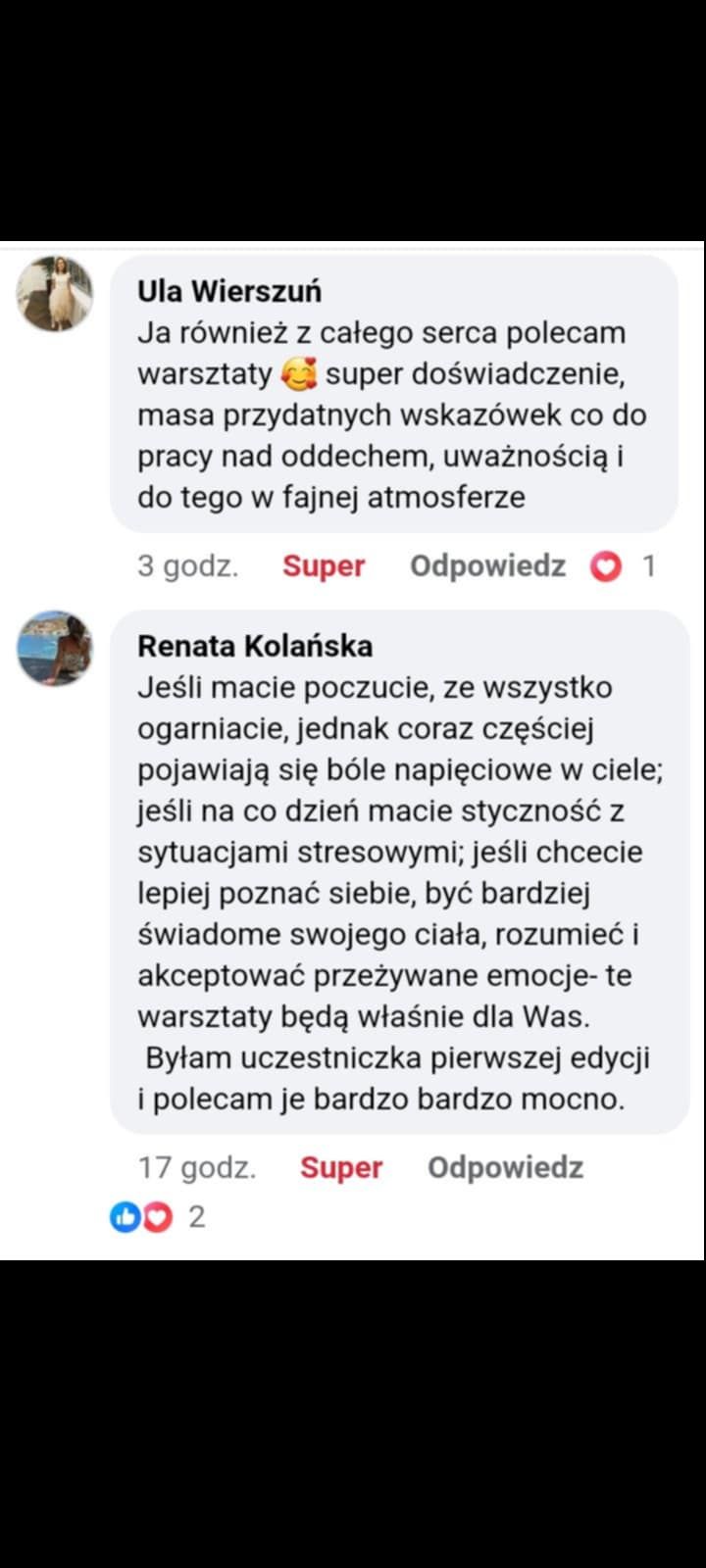
Task: Open Renata Kolańska's profile picture
Action: point(55,648)
